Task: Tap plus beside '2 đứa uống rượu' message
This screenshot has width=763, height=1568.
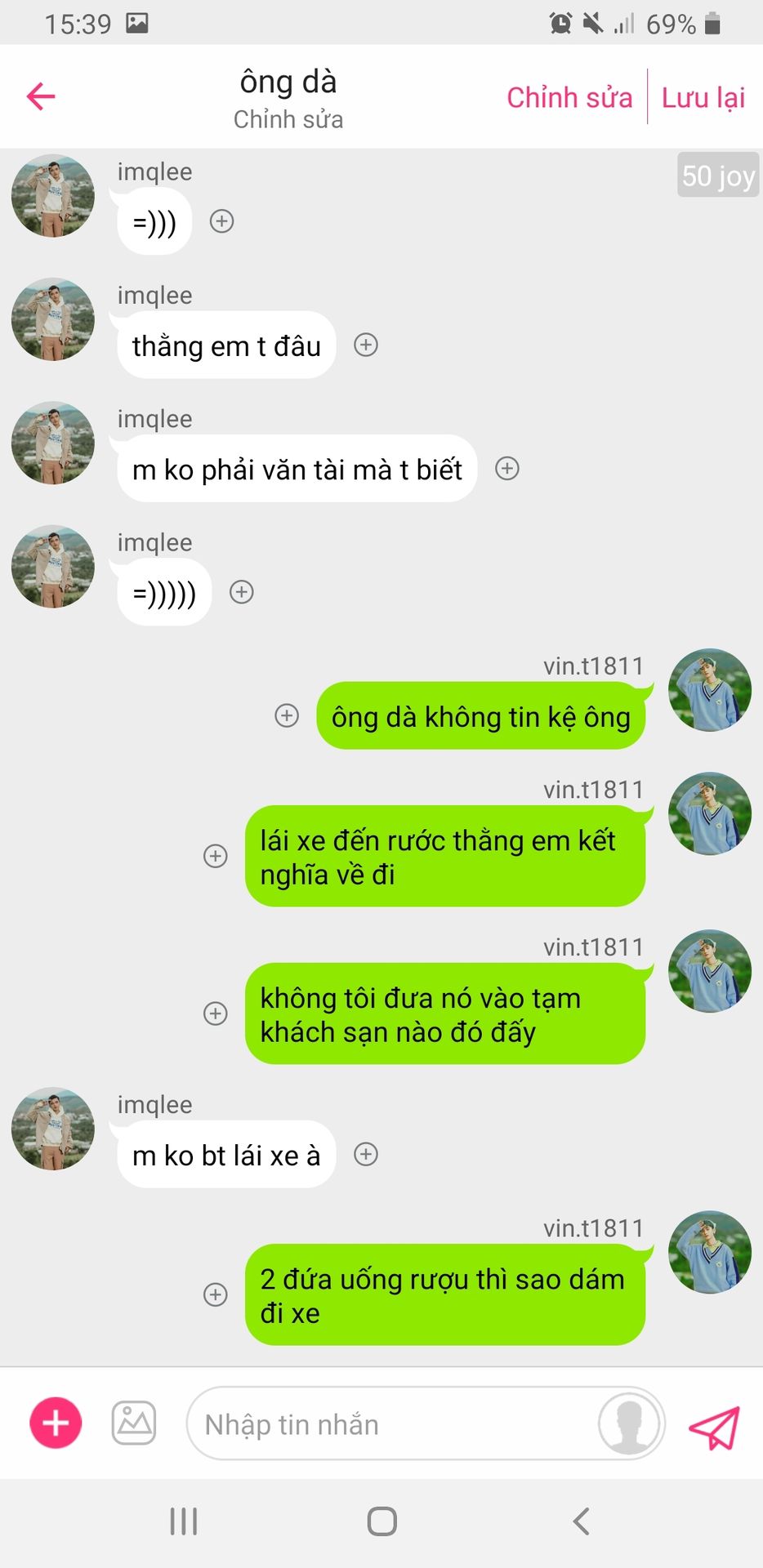Action: 216,1294
